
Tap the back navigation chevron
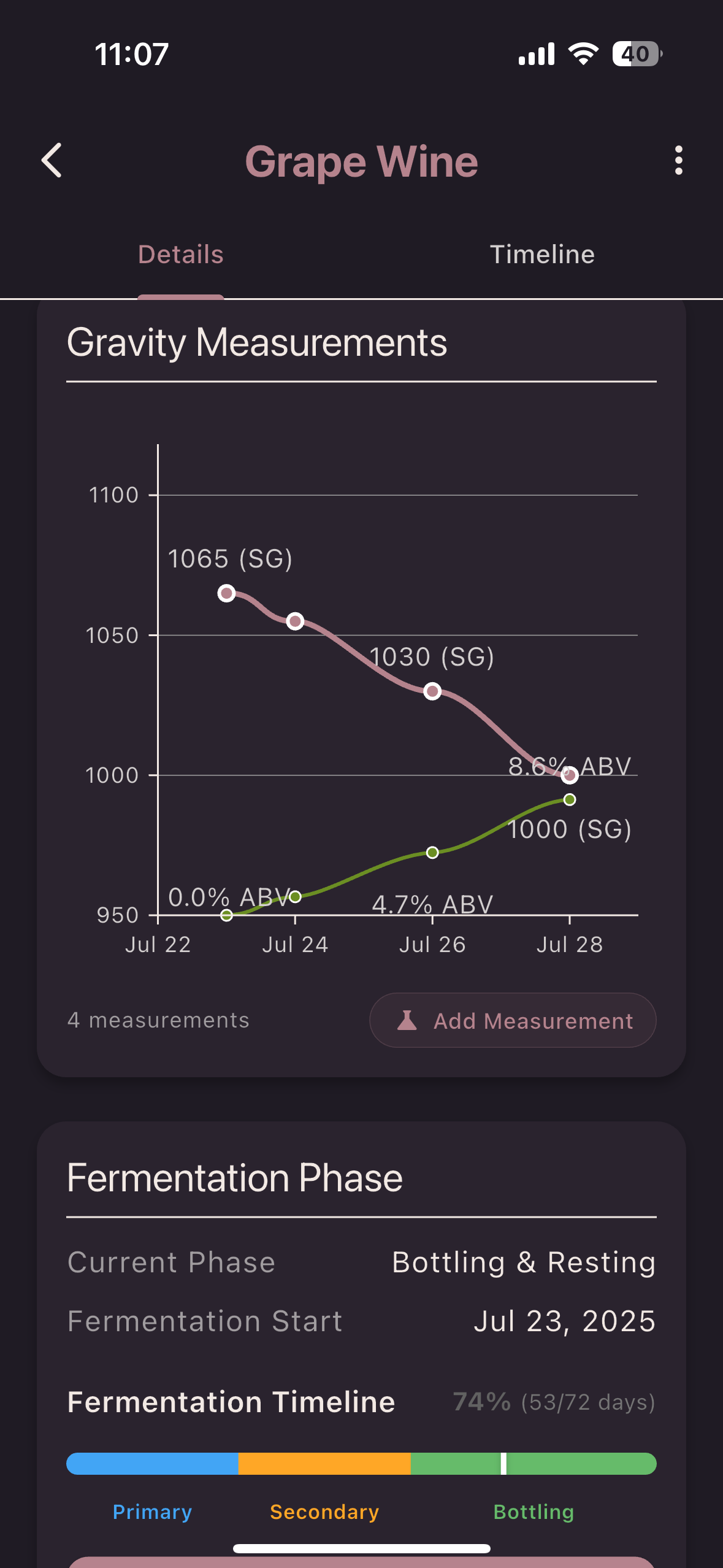[x=52, y=161]
